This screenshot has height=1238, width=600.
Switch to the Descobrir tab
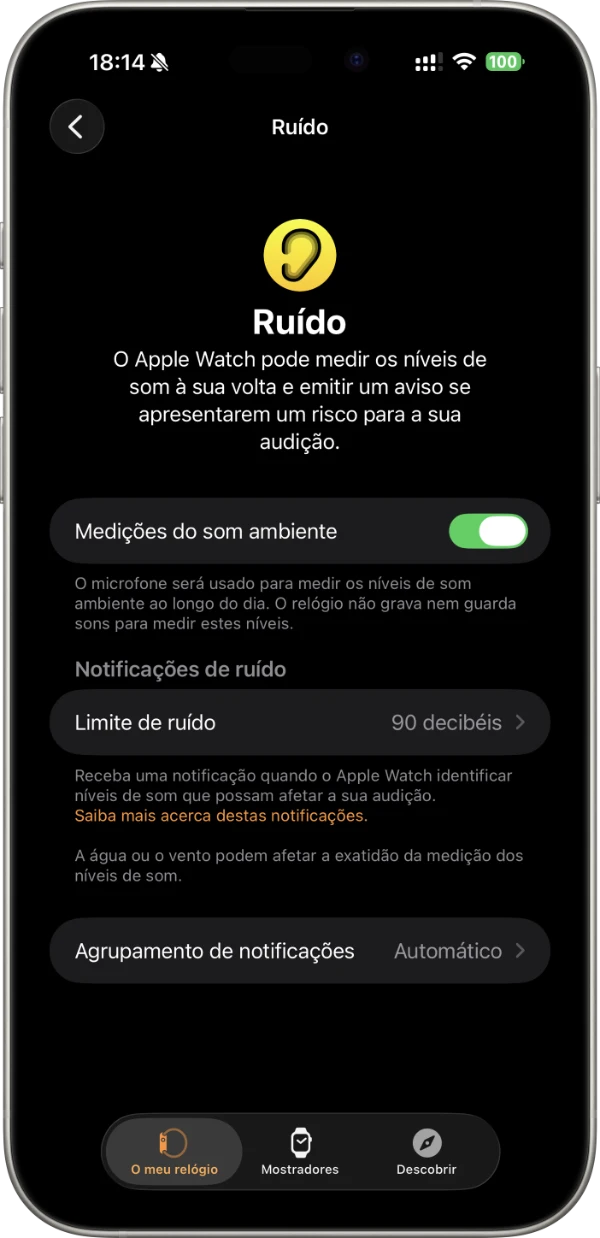(426, 1151)
